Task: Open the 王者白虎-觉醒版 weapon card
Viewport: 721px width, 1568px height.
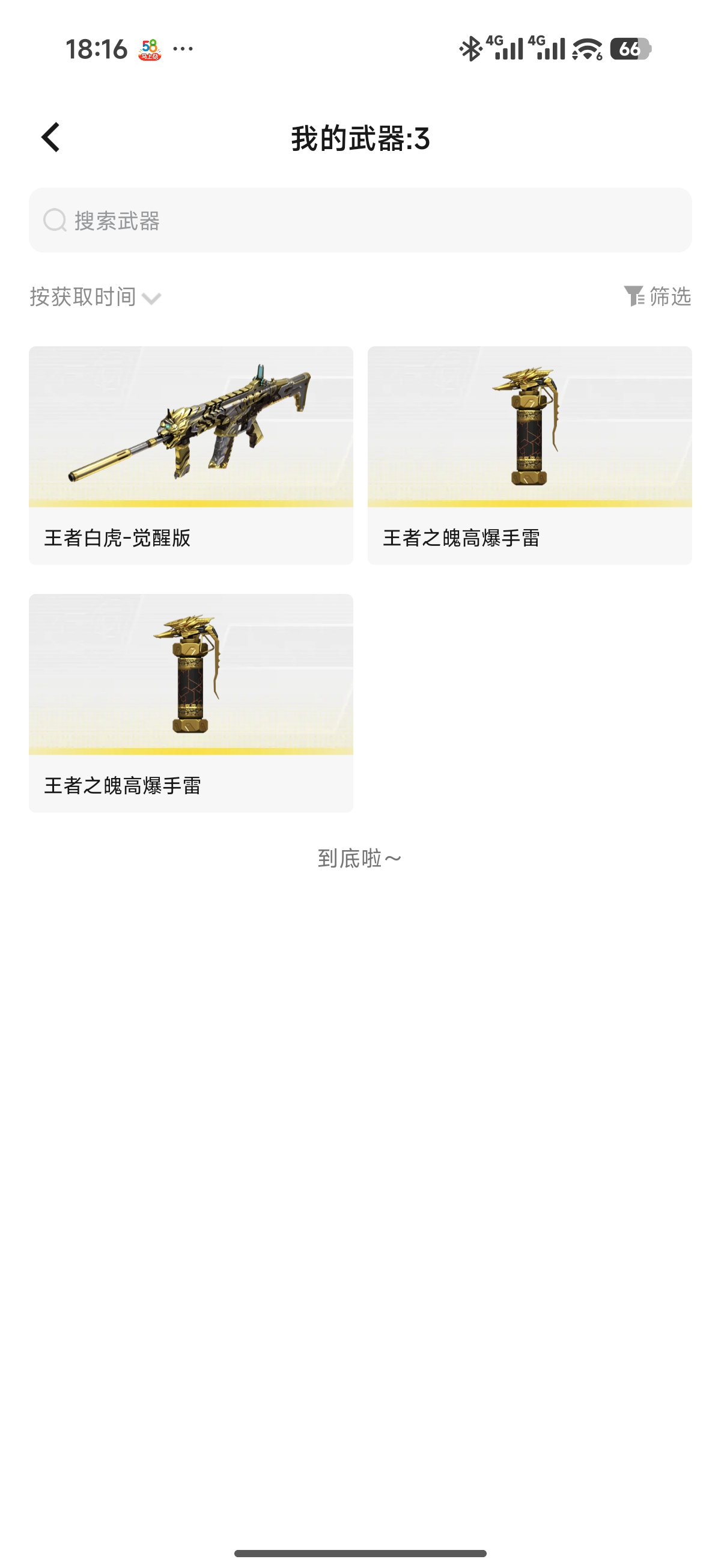Action: pyautogui.click(x=190, y=455)
